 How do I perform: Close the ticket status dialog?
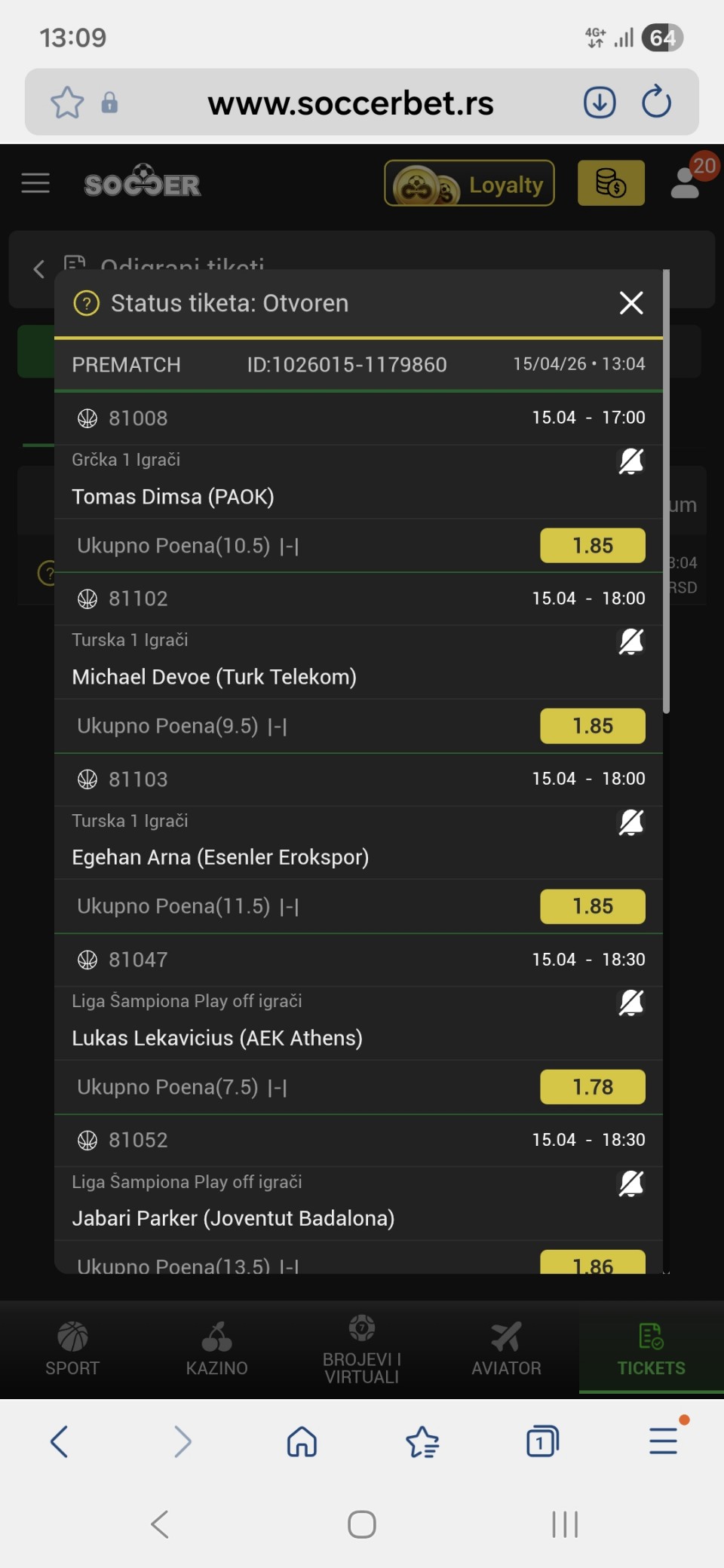coord(631,303)
